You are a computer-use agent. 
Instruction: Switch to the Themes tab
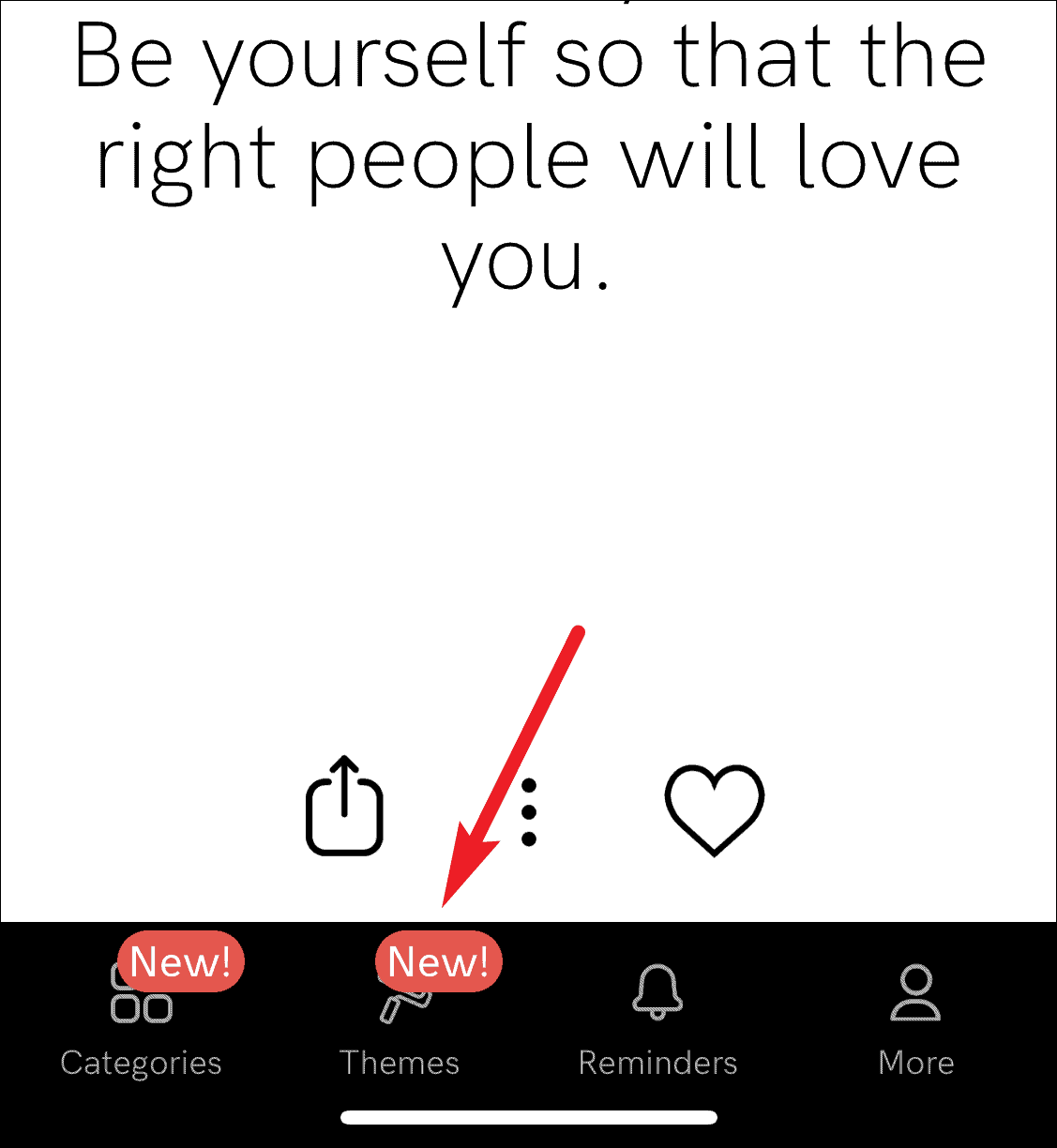pyautogui.click(x=400, y=1024)
